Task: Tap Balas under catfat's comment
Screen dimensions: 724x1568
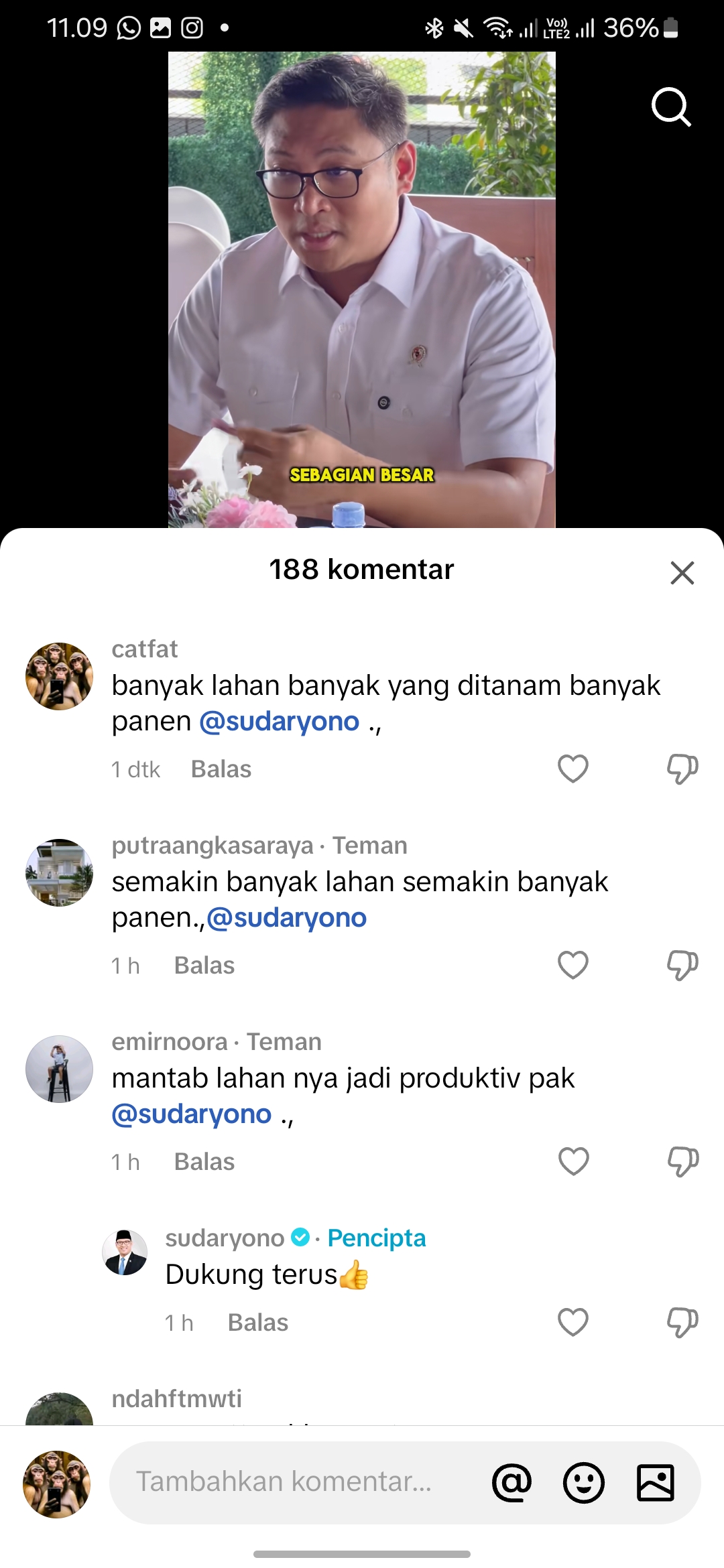Action: coord(221,769)
